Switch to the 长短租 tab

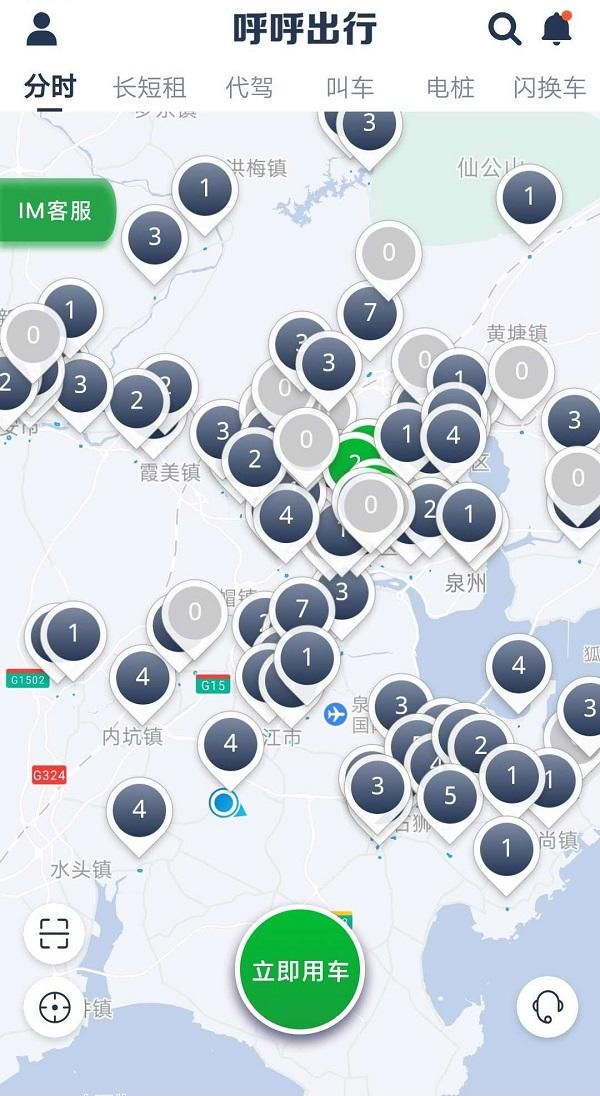[150, 88]
